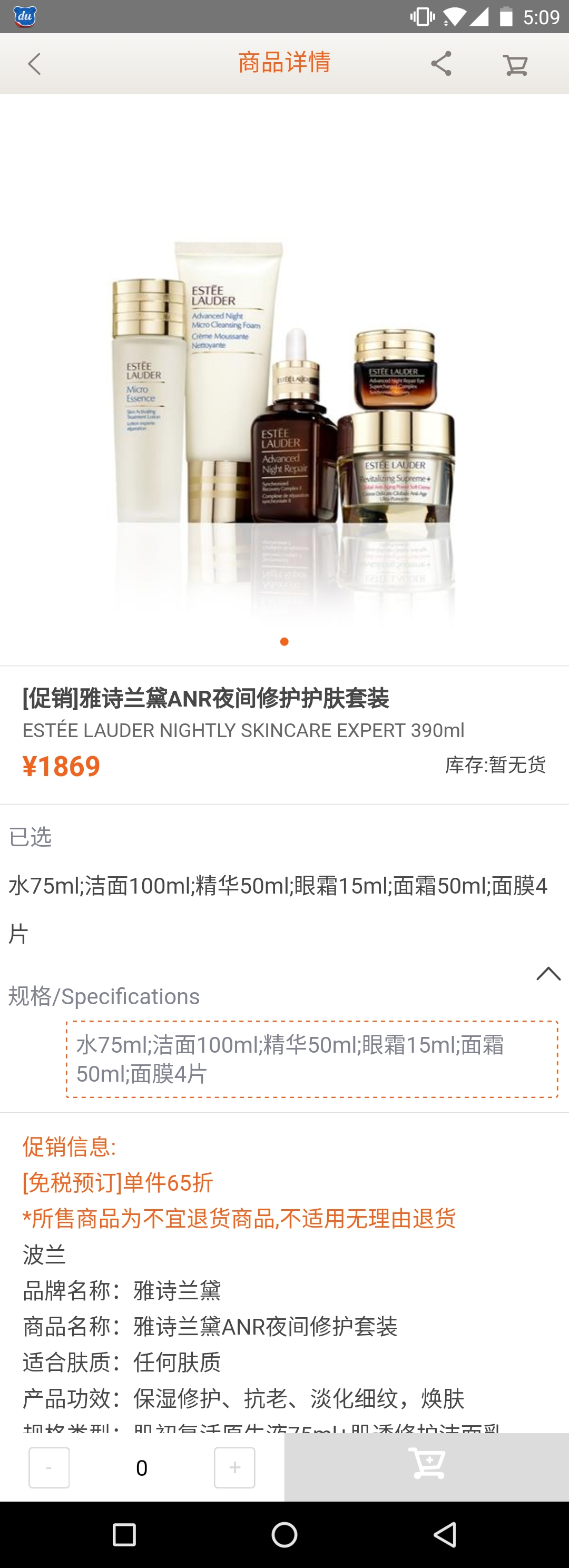This screenshot has width=569, height=1568.
Task: Tap the quantity input showing 0
Action: (141, 1467)
